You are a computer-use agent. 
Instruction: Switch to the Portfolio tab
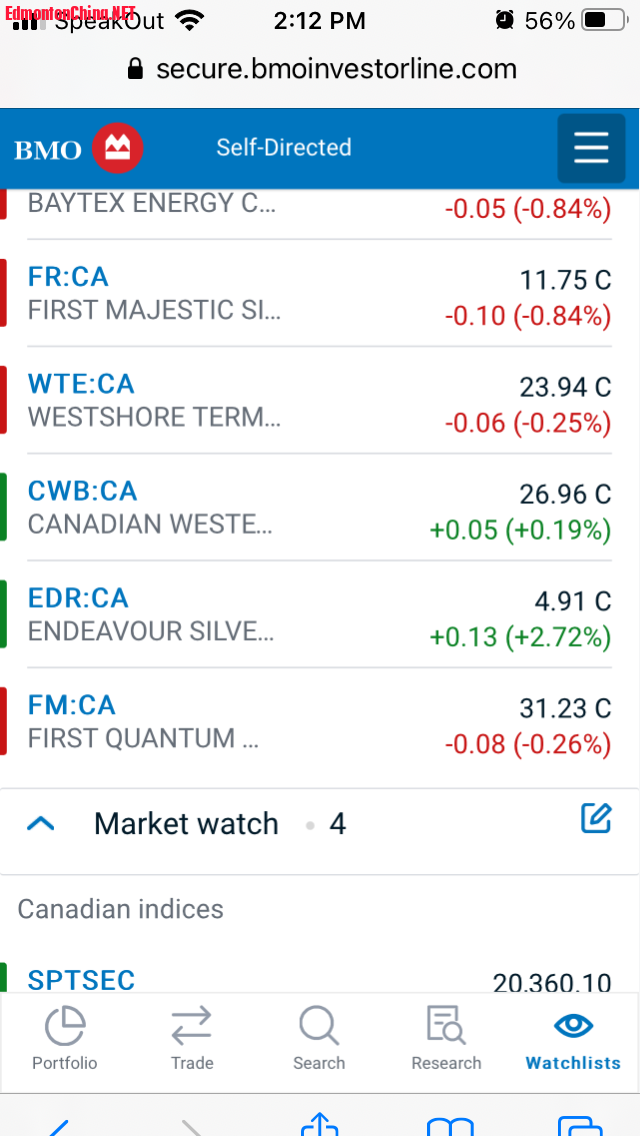tap(65, 1038)
